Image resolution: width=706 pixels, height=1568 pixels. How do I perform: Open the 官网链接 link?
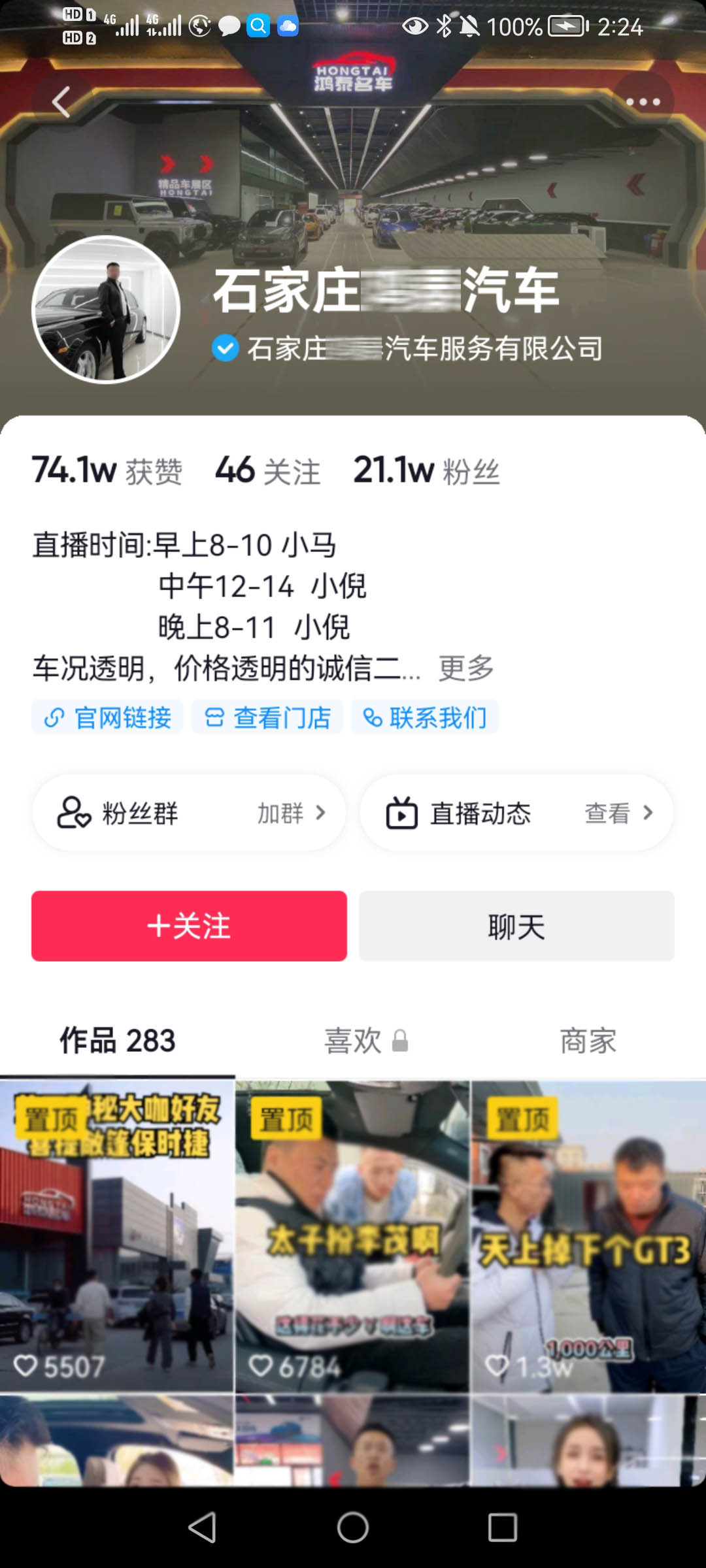tap(108, 717)
